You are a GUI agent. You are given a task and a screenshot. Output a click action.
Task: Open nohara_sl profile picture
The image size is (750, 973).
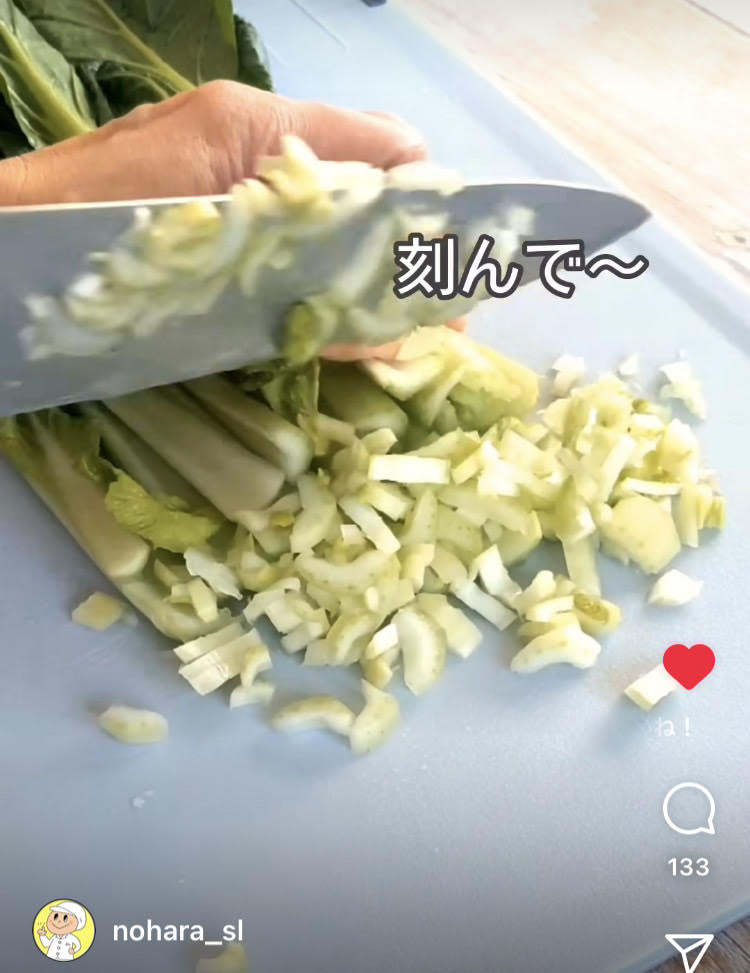(x=64, y=930)
